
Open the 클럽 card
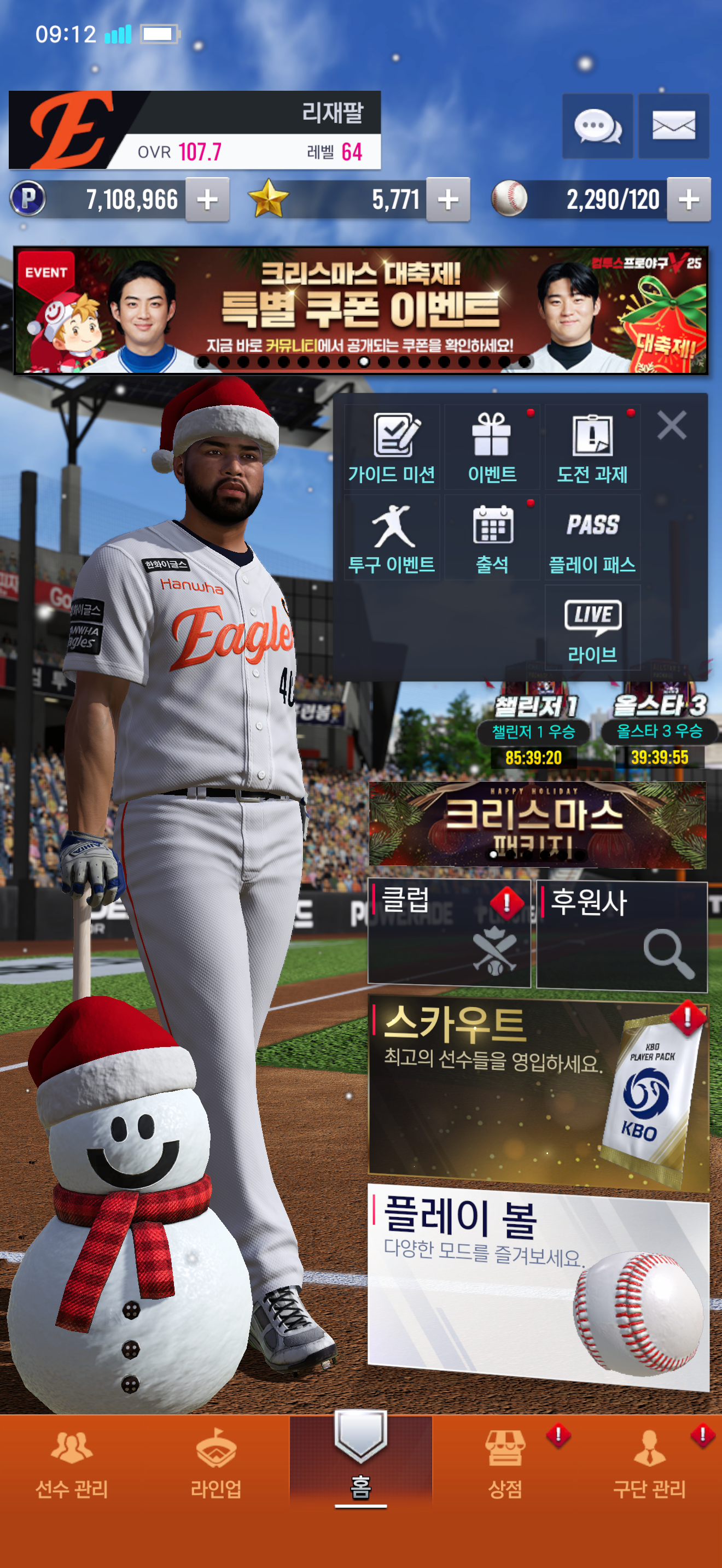click(x=449, y=933)
